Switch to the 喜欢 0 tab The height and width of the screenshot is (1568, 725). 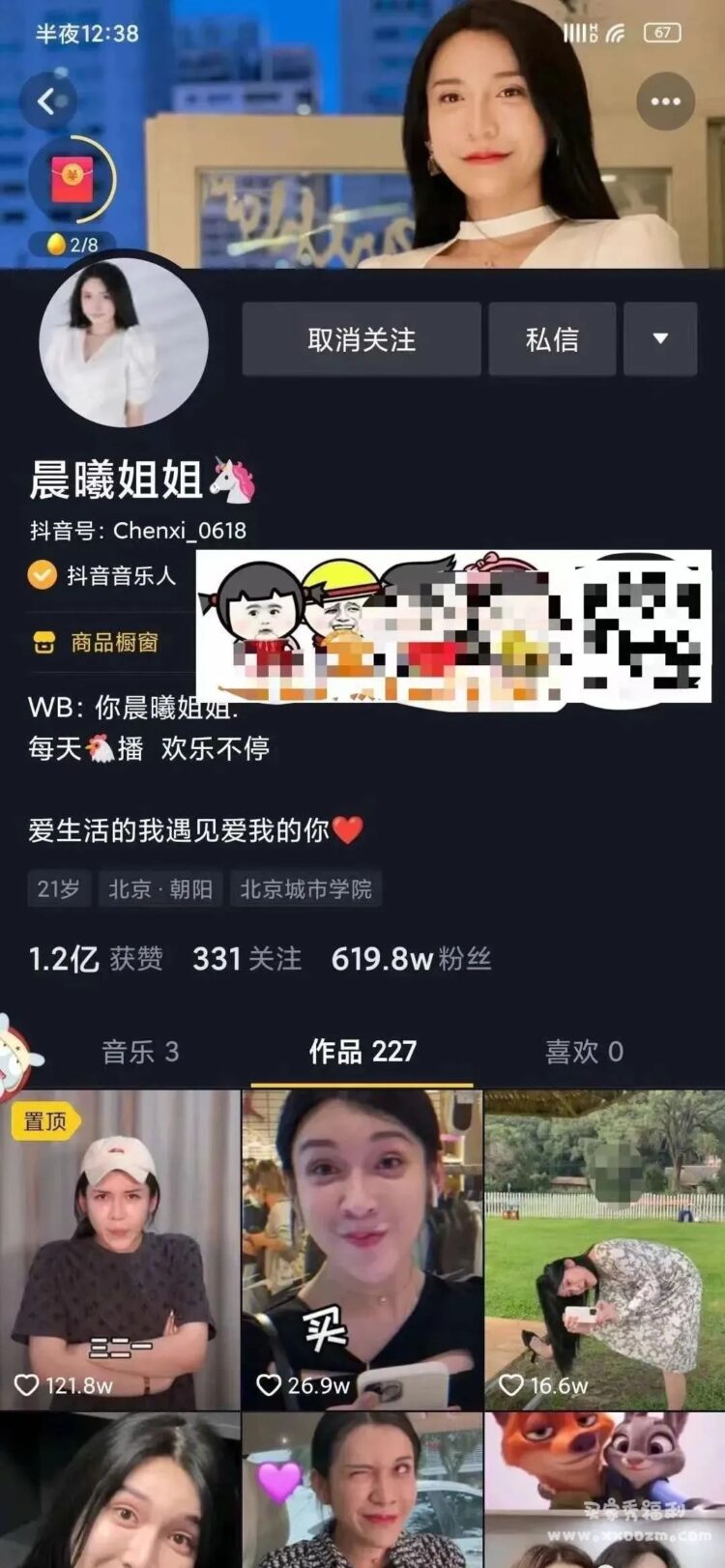coord(584,1051)
